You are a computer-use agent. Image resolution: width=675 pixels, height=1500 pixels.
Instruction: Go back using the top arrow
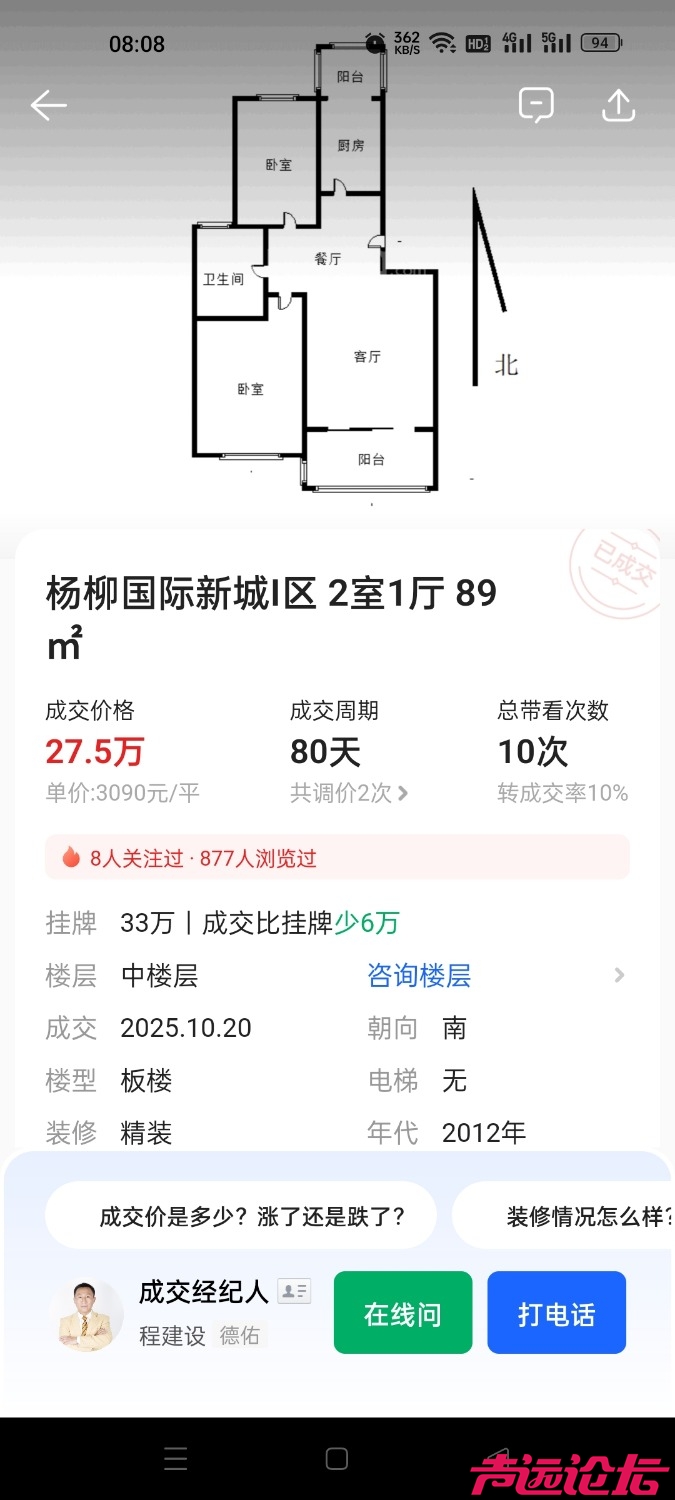48,105
